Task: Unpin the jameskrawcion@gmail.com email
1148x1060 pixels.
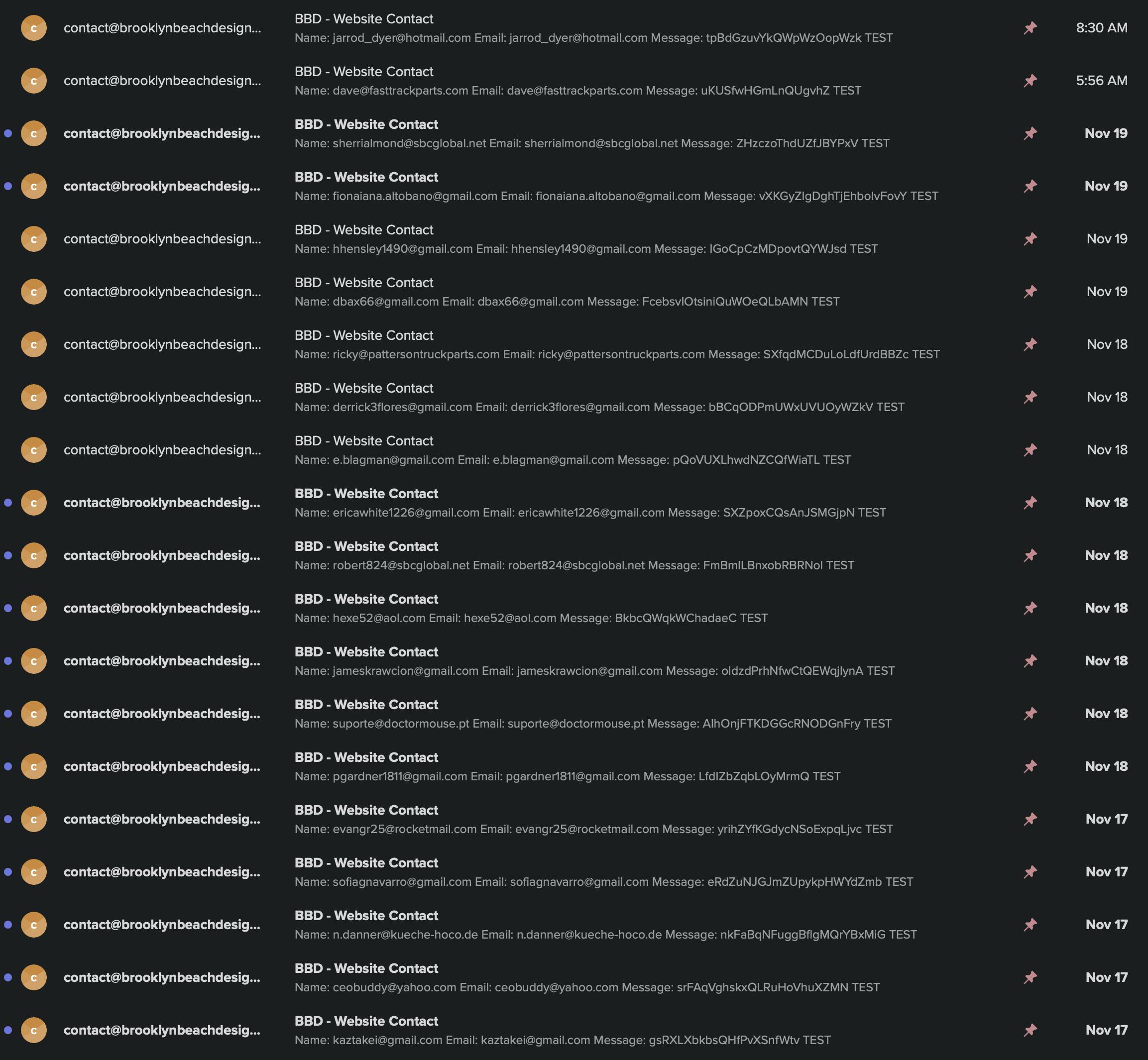Action: point(1031,661)
